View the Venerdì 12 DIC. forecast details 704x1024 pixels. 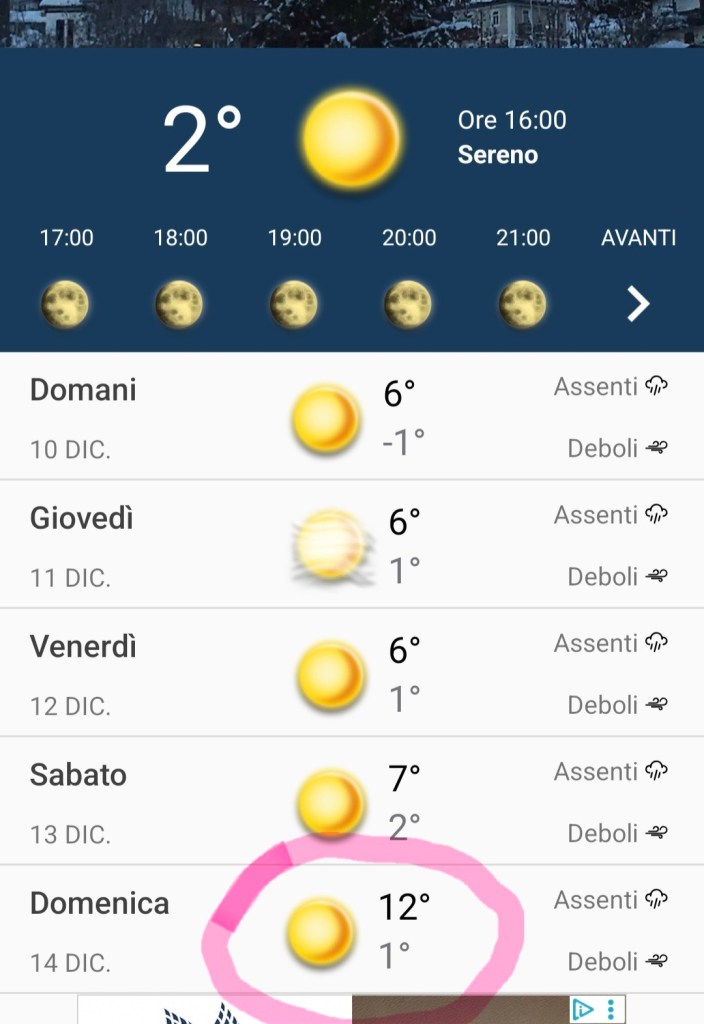[350, 673]
